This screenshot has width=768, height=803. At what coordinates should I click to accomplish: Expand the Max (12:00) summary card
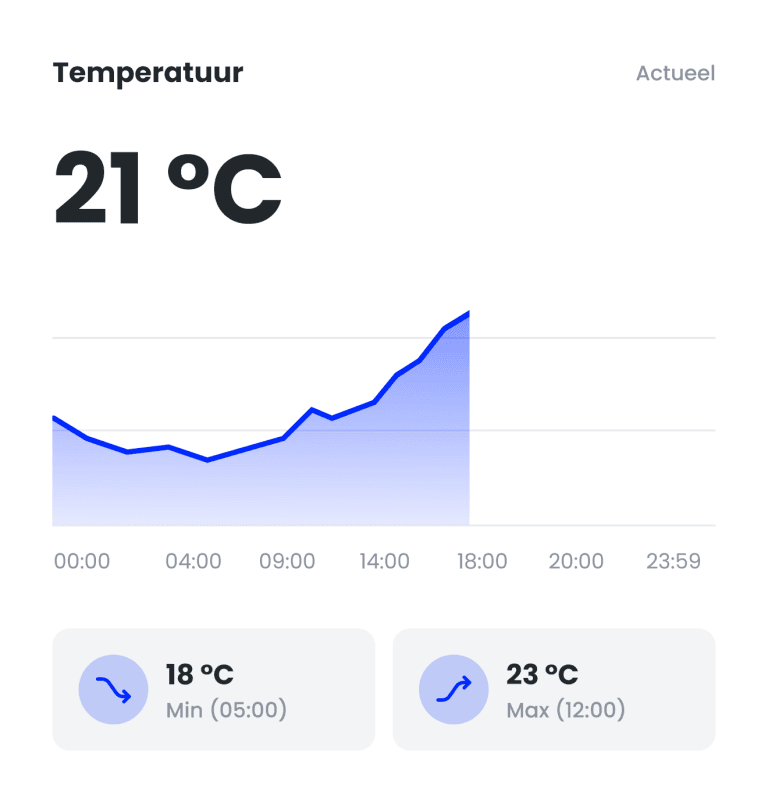pos(554,688)
